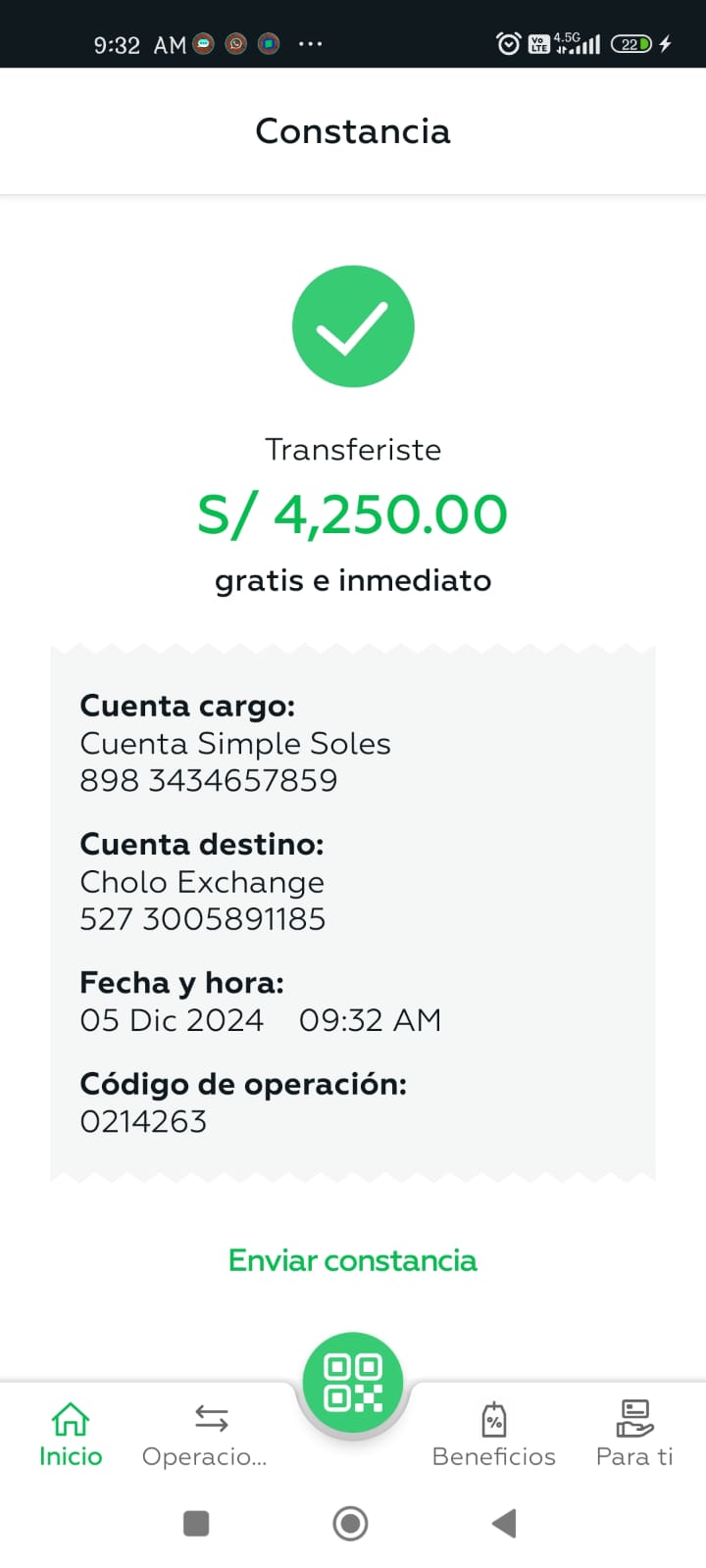Select the Para ti tab
Viewport: 706px width, 1568px height.
pyautogui.click(x=634, y=1435)
